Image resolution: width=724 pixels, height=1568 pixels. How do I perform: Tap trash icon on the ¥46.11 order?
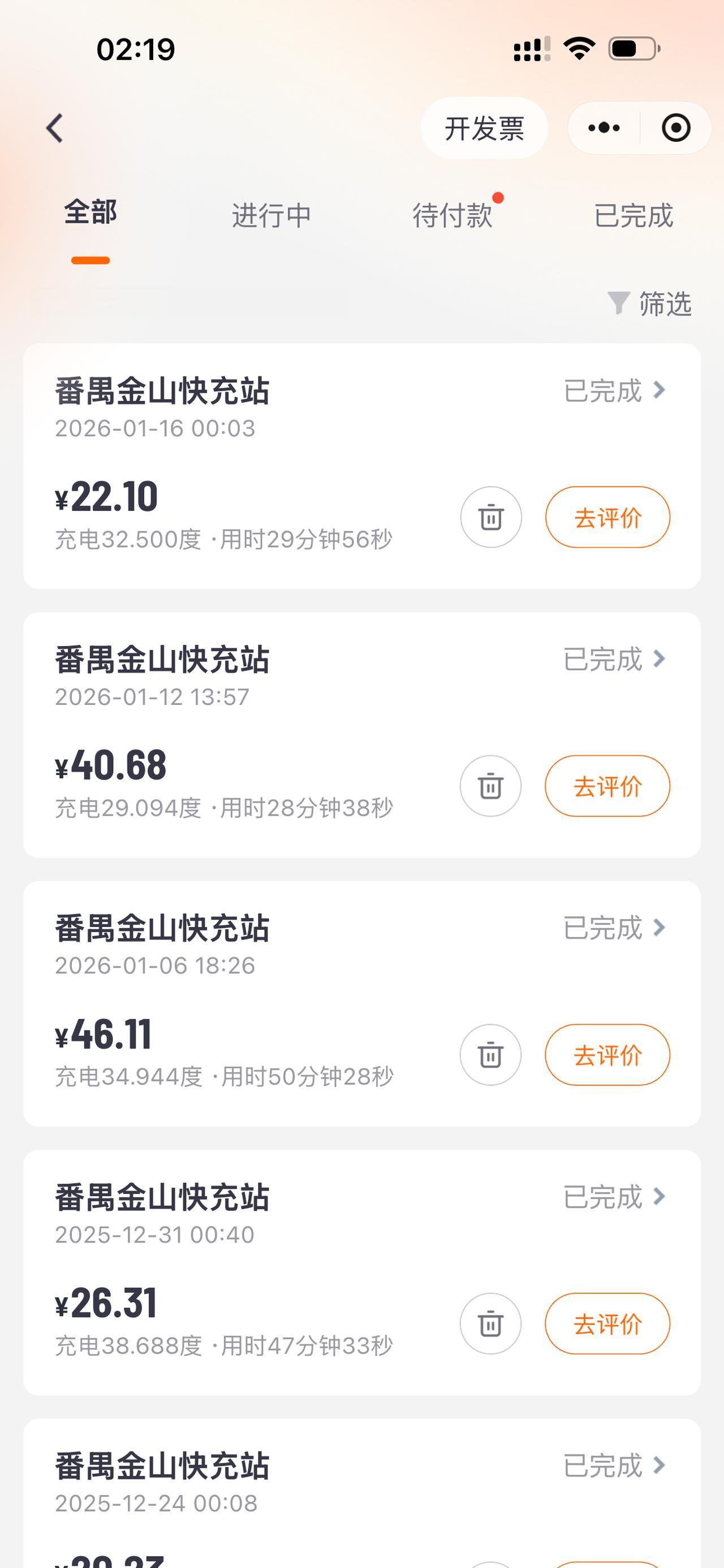click(490, 1055)
